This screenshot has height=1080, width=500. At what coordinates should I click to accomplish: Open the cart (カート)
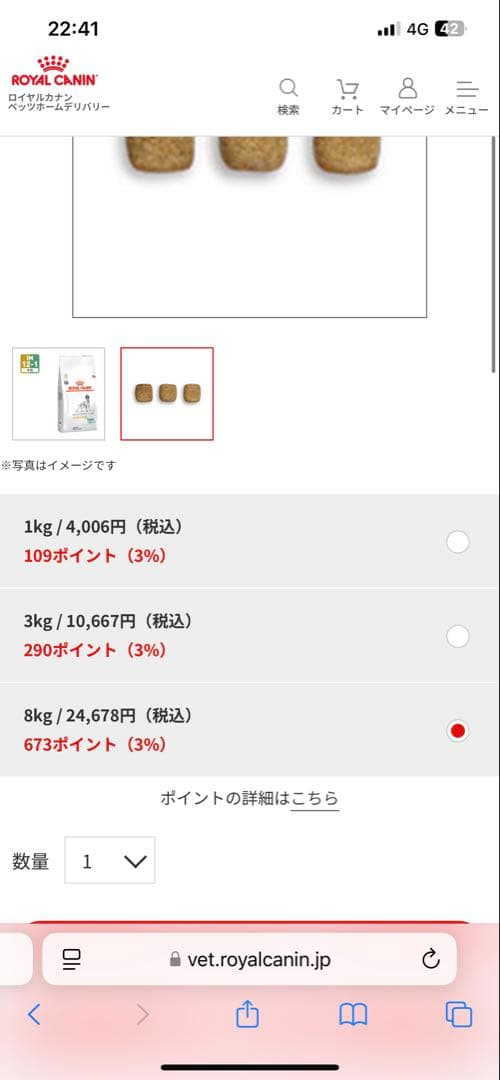(347, 97)
